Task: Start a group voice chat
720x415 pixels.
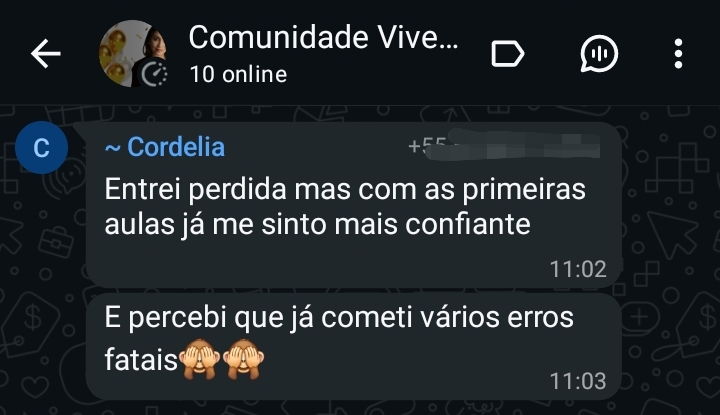Action: (599, 55)
